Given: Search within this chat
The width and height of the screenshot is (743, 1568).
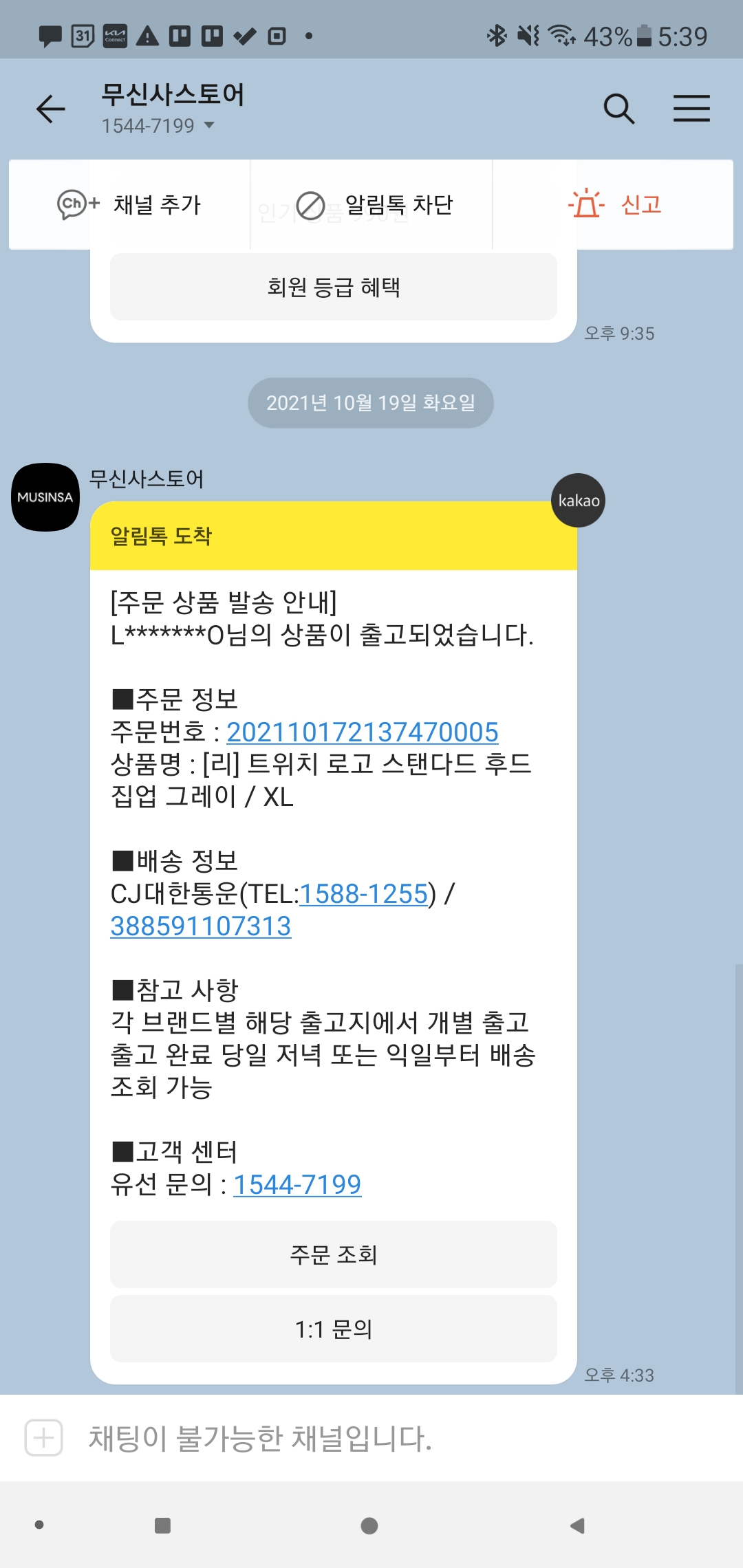Looking at the screenshot, I should coord(618,109).
